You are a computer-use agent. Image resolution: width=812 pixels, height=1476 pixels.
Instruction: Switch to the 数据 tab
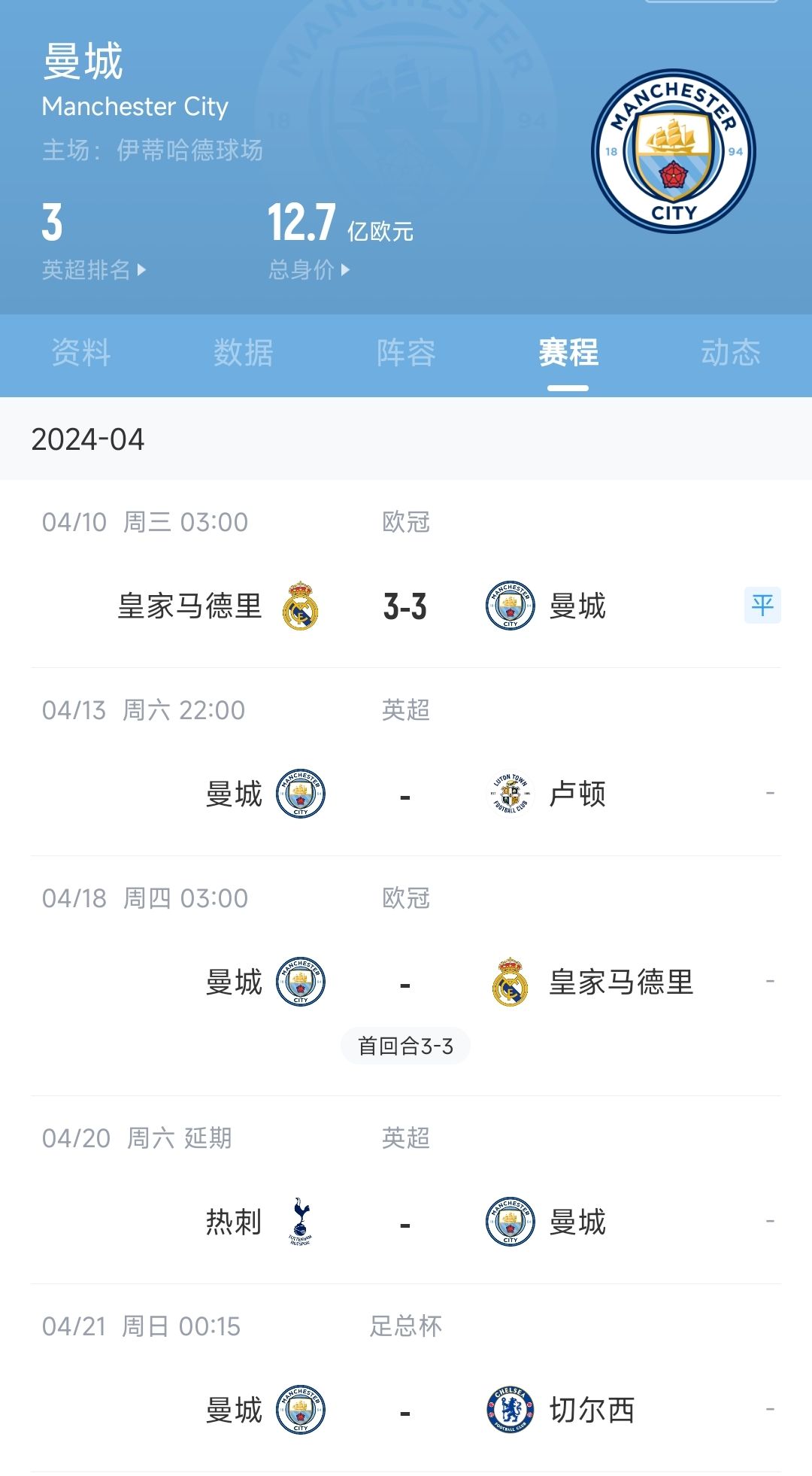[243, 353]
